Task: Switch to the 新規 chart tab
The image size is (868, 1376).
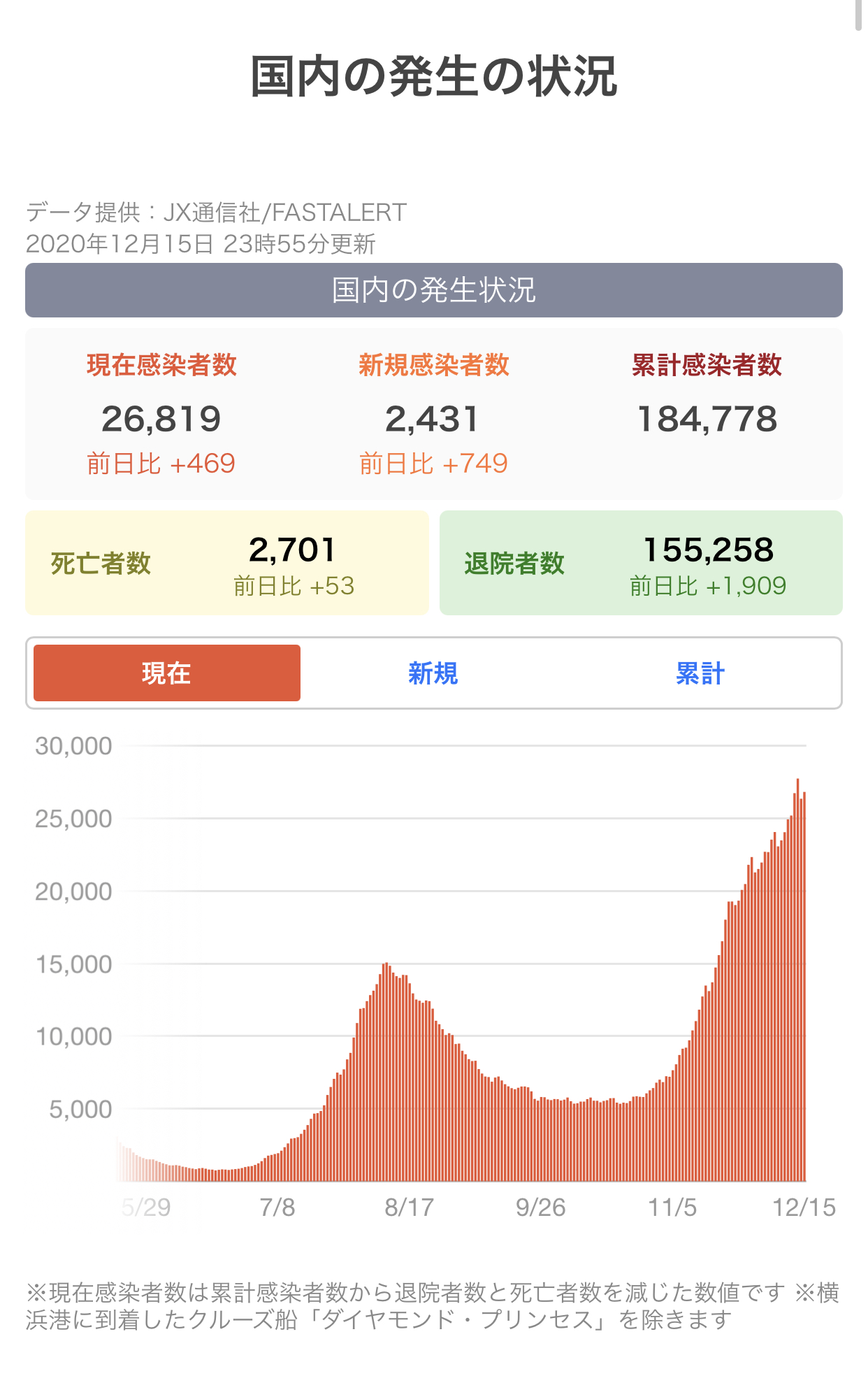Action: (433, 673)
